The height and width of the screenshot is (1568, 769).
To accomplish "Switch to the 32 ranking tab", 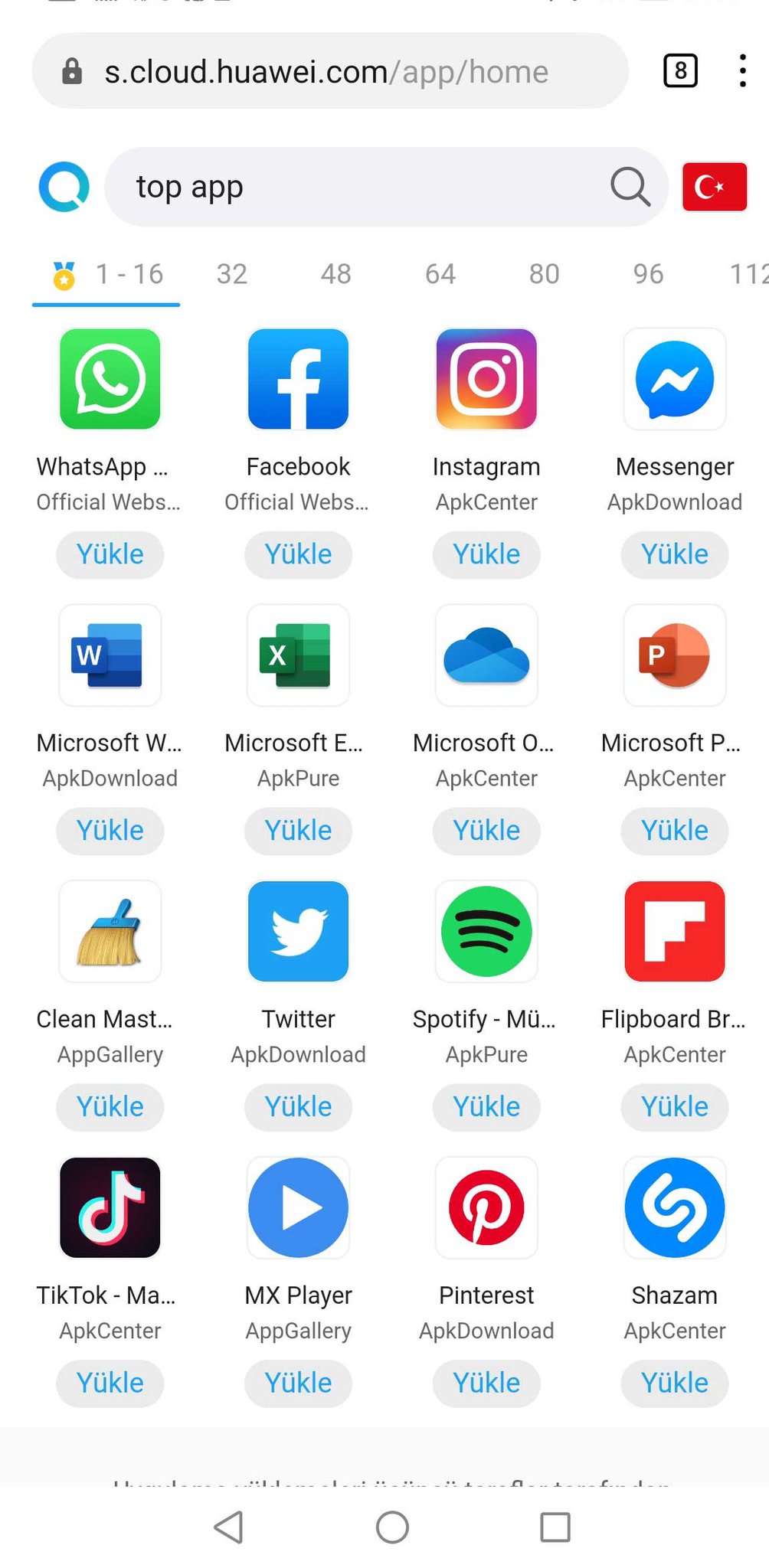I will (231, 274).
